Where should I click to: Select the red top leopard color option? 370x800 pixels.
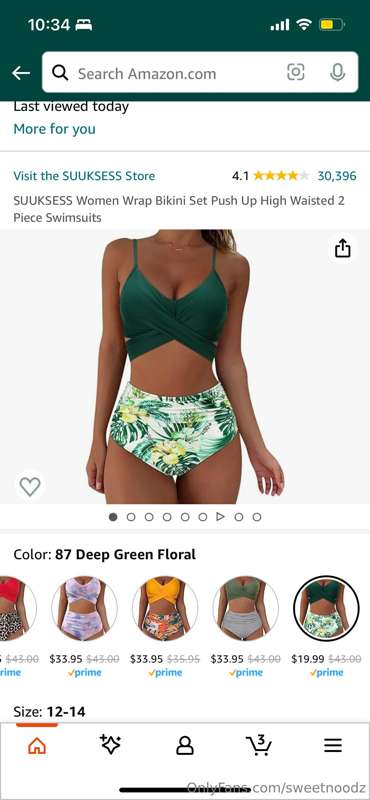[16, 608]
